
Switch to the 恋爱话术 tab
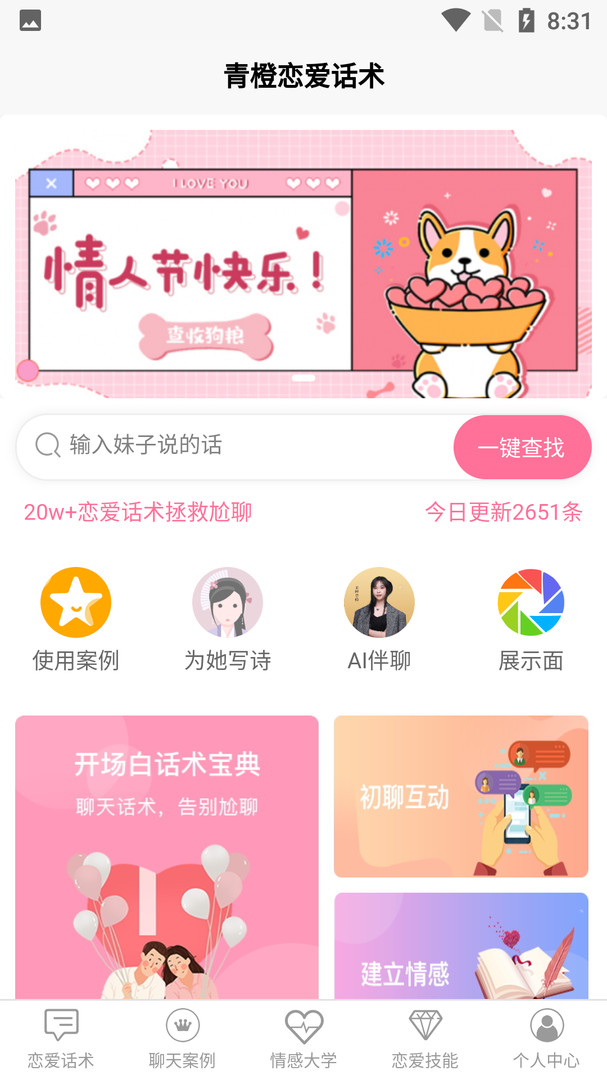(x=61, y=1038)
